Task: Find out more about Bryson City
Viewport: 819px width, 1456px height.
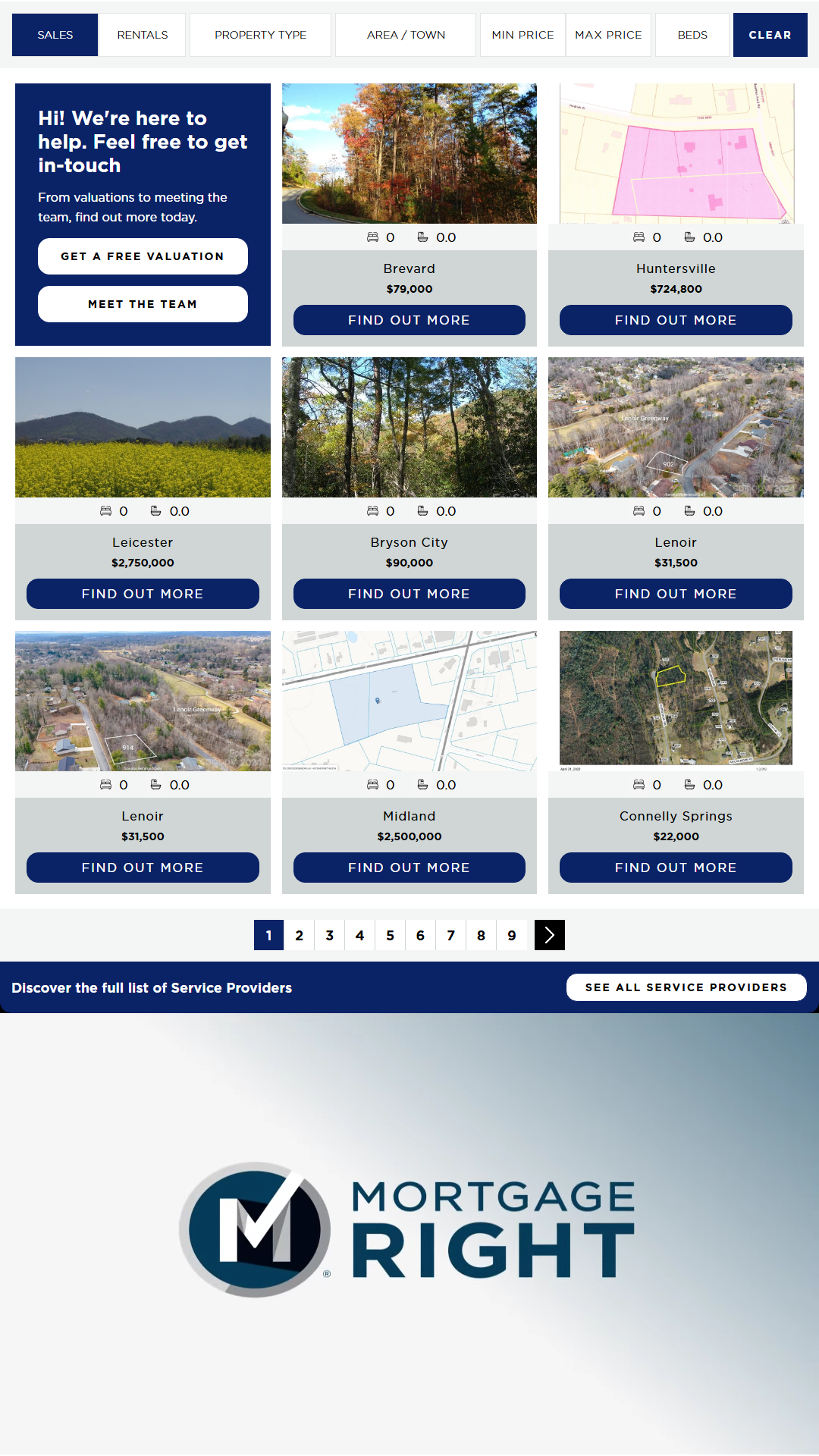Action: (x=409, y=594)
